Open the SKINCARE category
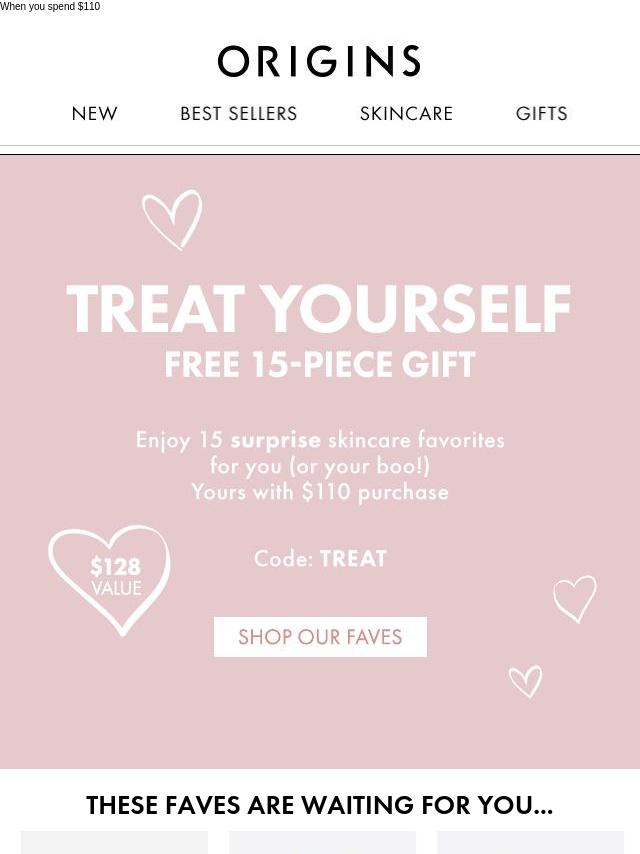This screenshot has width=640, height=854. click(x=406, y=114)
